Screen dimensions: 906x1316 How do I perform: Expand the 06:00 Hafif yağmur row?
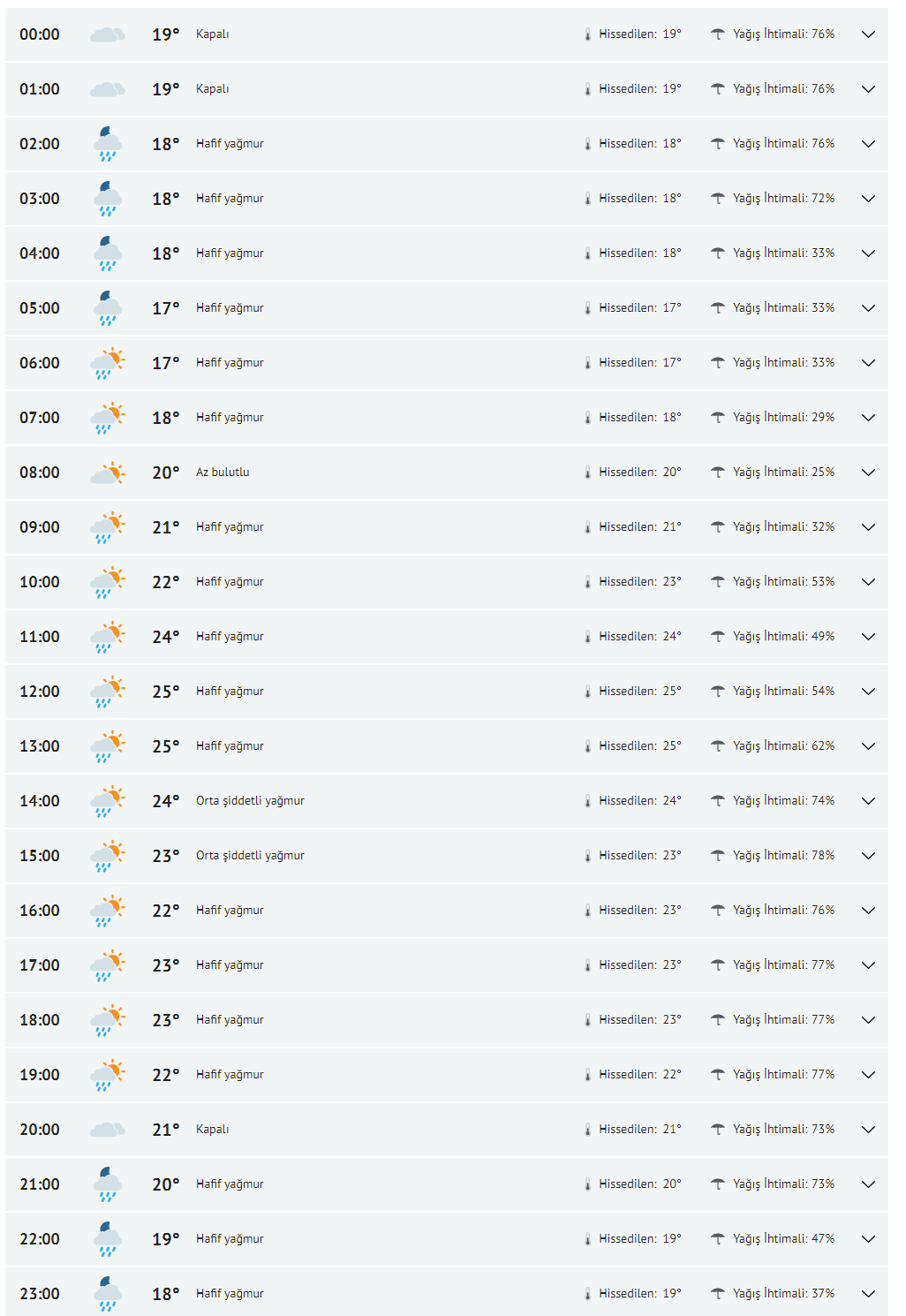pos(868,363)
